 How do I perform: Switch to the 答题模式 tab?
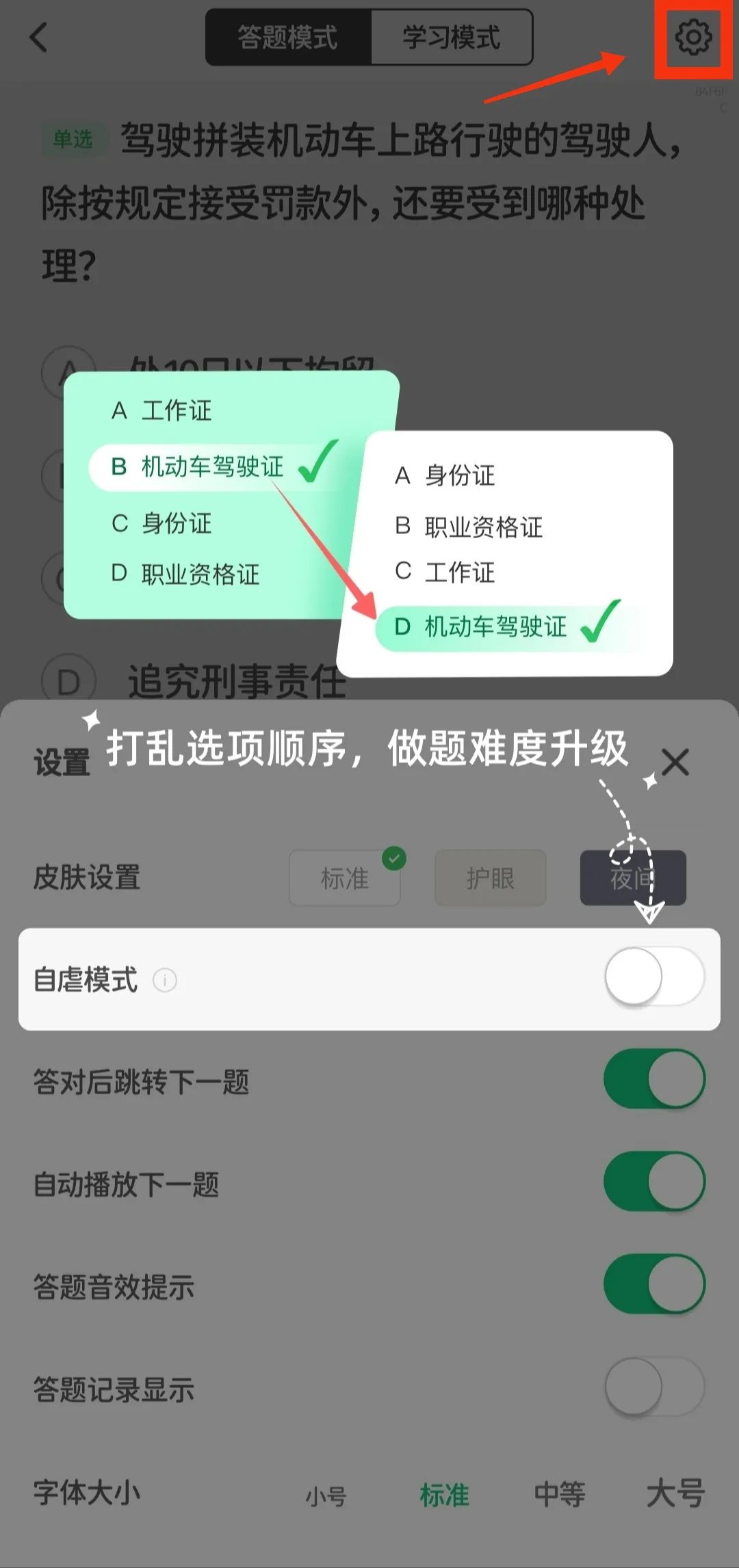tap(288, 38)
